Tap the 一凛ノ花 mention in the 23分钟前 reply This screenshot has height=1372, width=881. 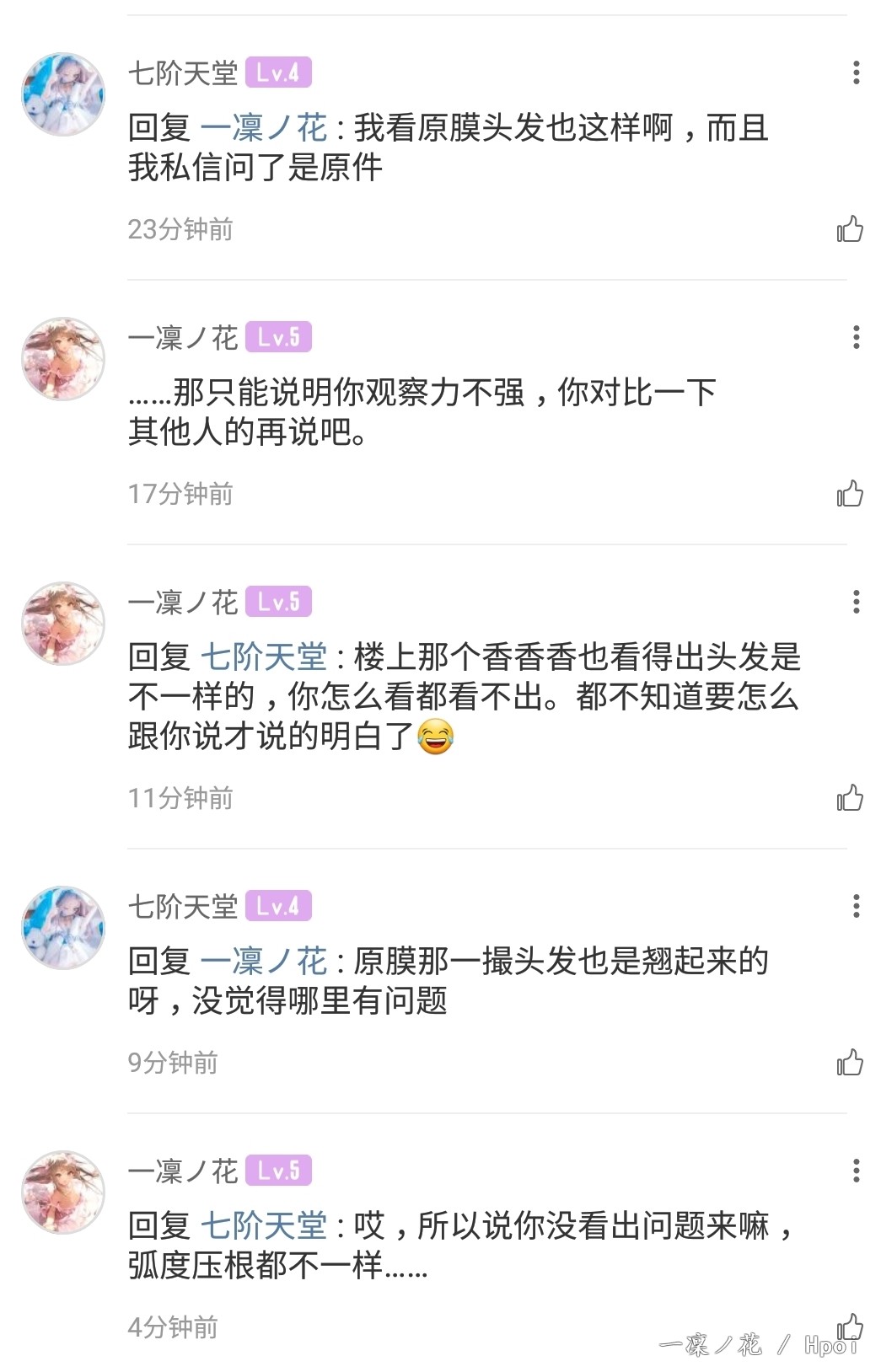pos(263,128)
